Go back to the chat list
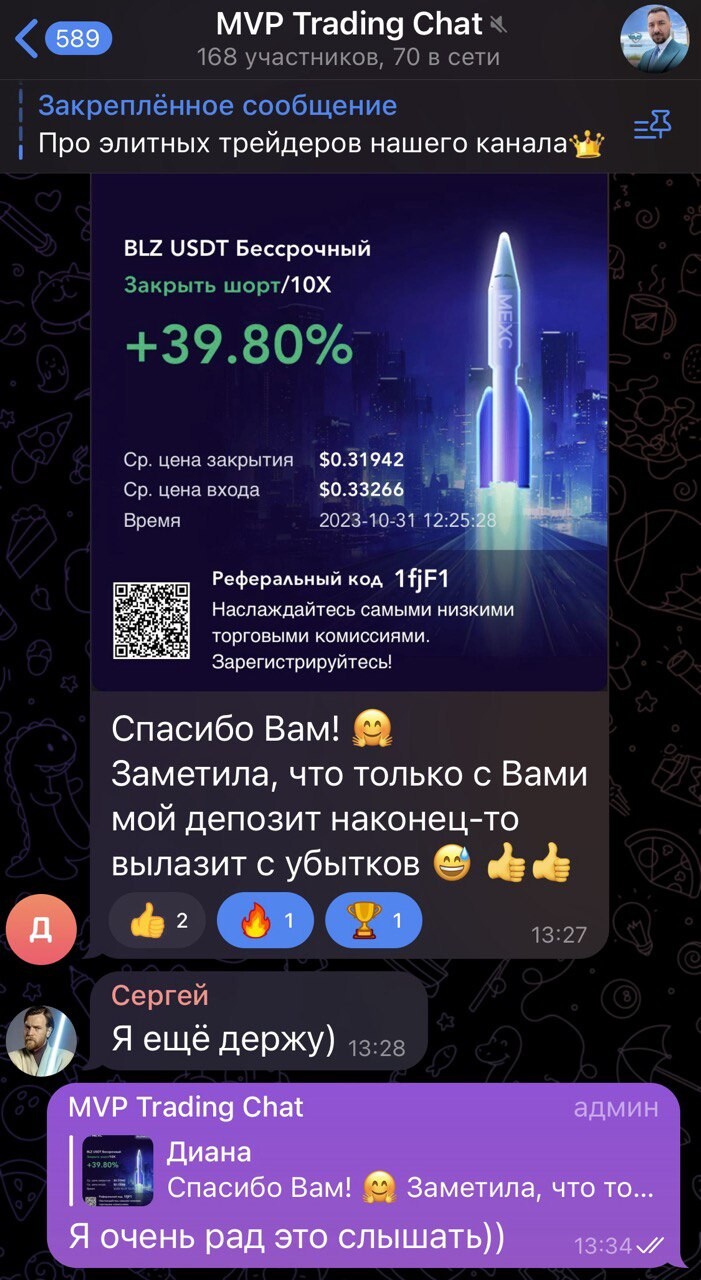701x1280 pixels. [62, 39]
